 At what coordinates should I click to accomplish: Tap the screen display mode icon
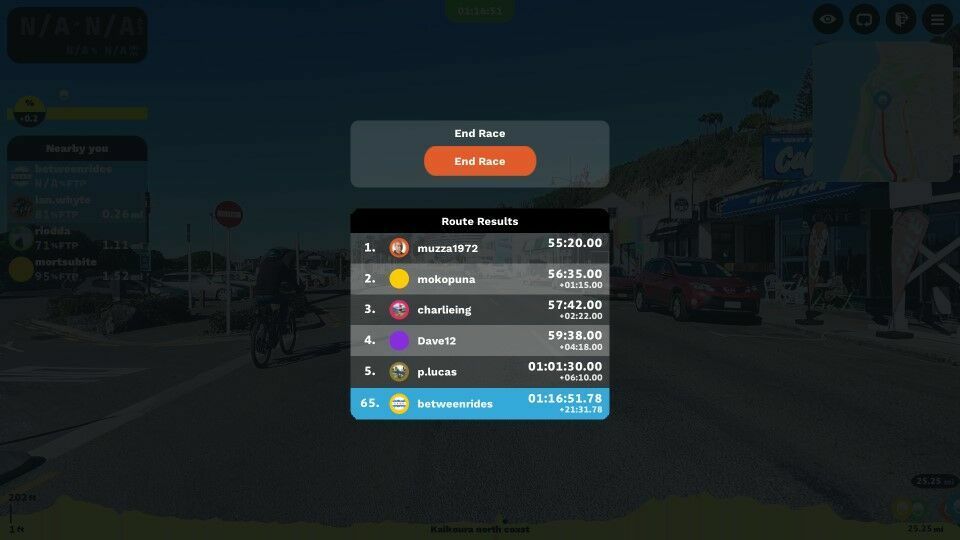click(864, 18)
